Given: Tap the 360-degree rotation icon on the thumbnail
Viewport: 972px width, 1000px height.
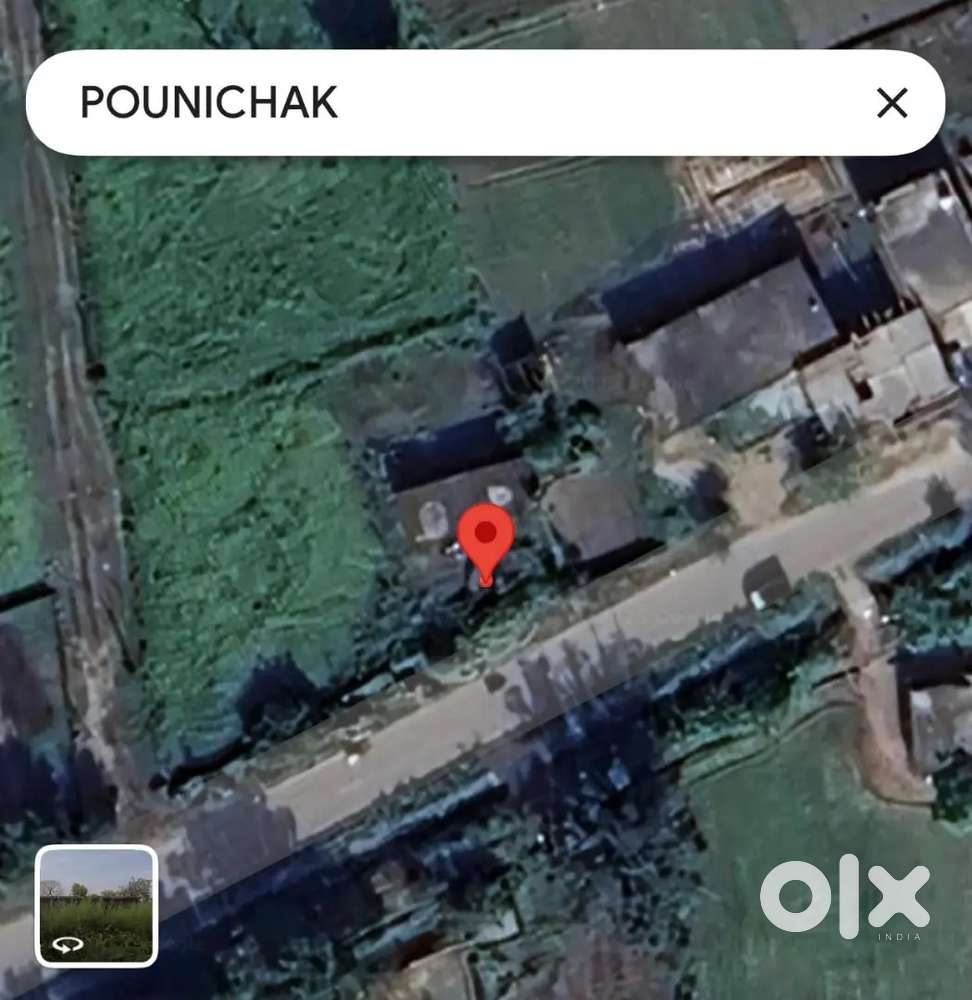Looking at the screenshot, I should click(69, 943).
